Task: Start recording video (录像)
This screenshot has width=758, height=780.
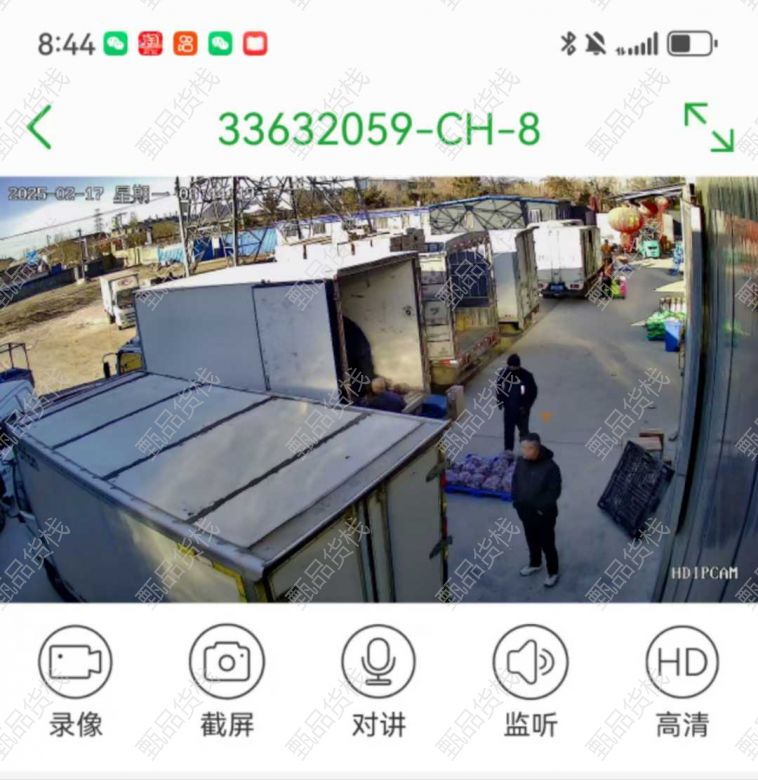Action: coord(76,662)
